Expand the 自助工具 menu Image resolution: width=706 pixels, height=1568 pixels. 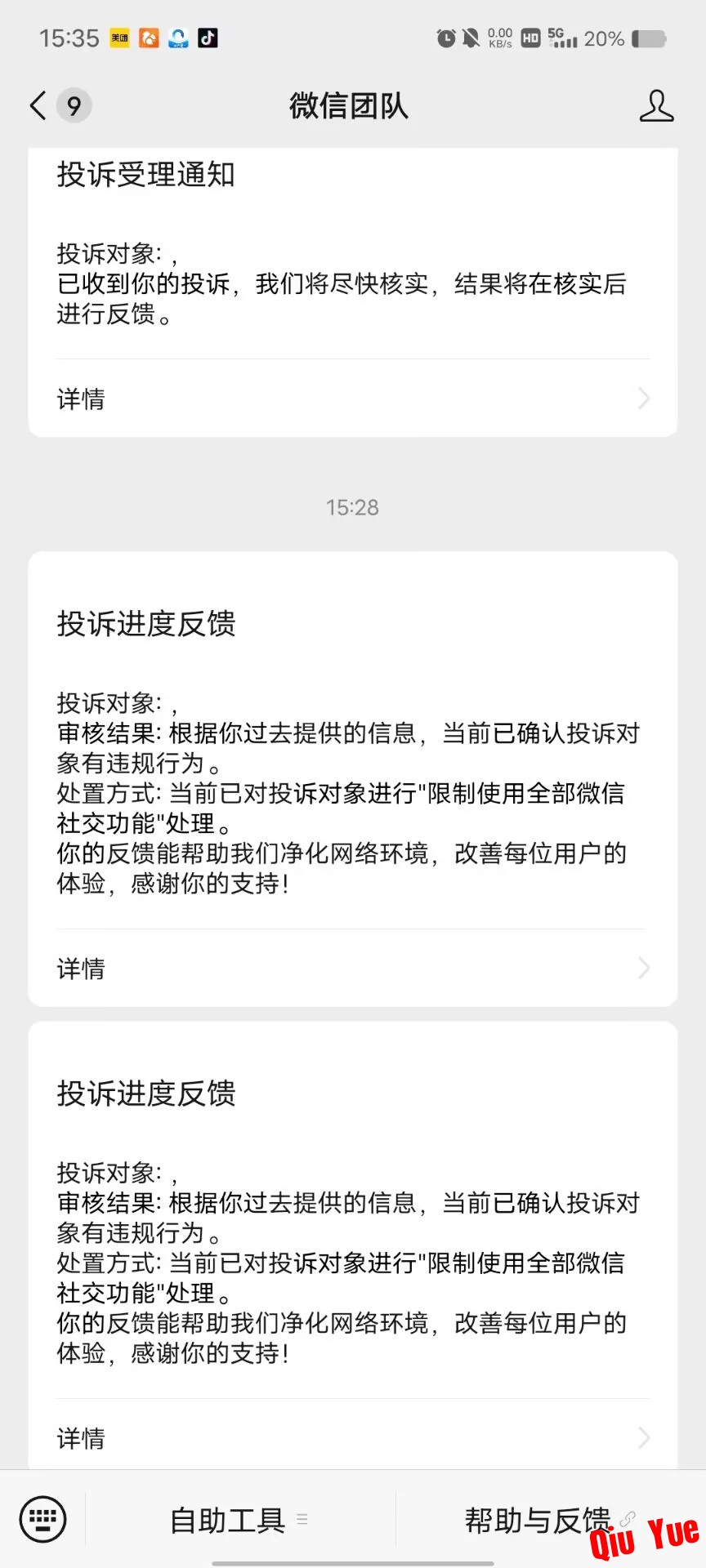pos(239,1520)
